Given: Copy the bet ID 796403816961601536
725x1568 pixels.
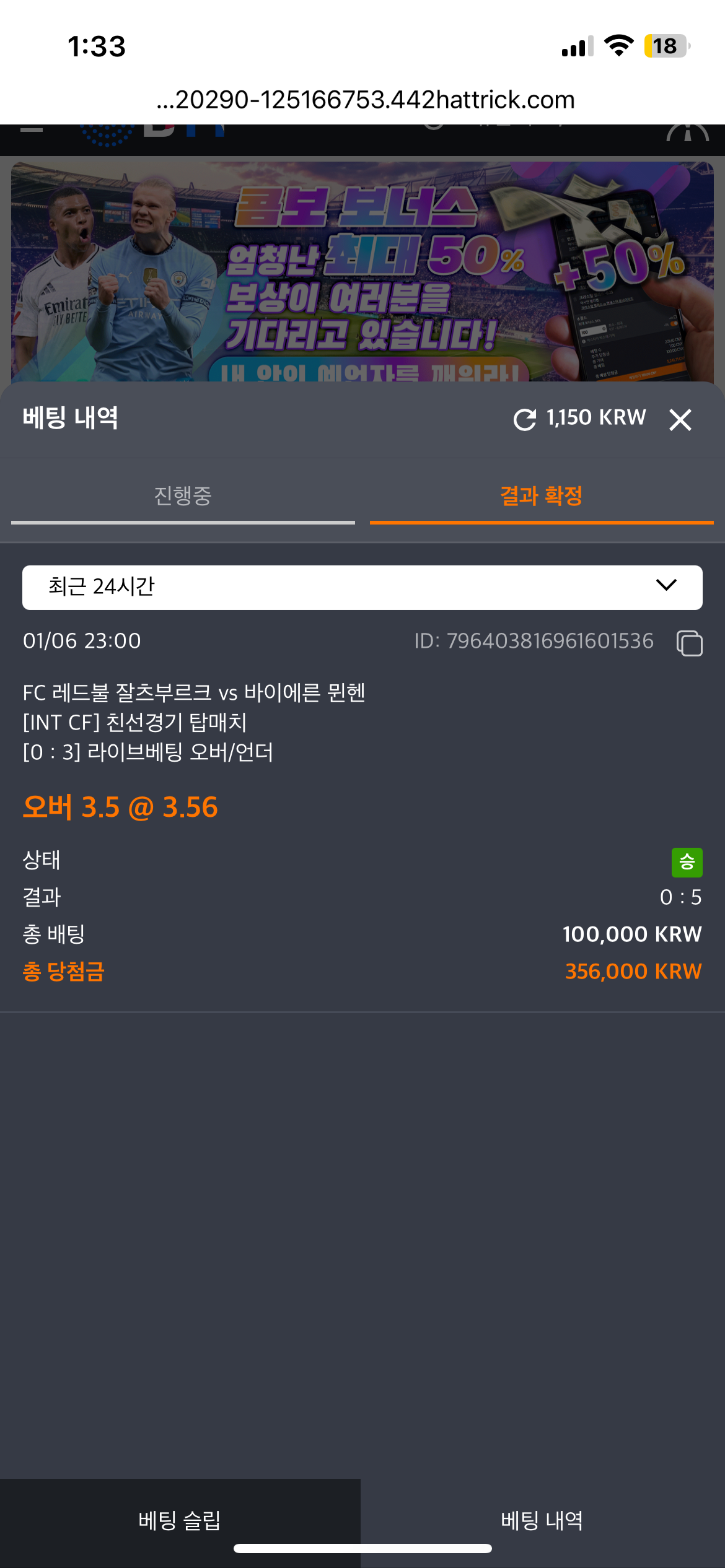Looking at the screenshot, I should [x=689, y=643].
